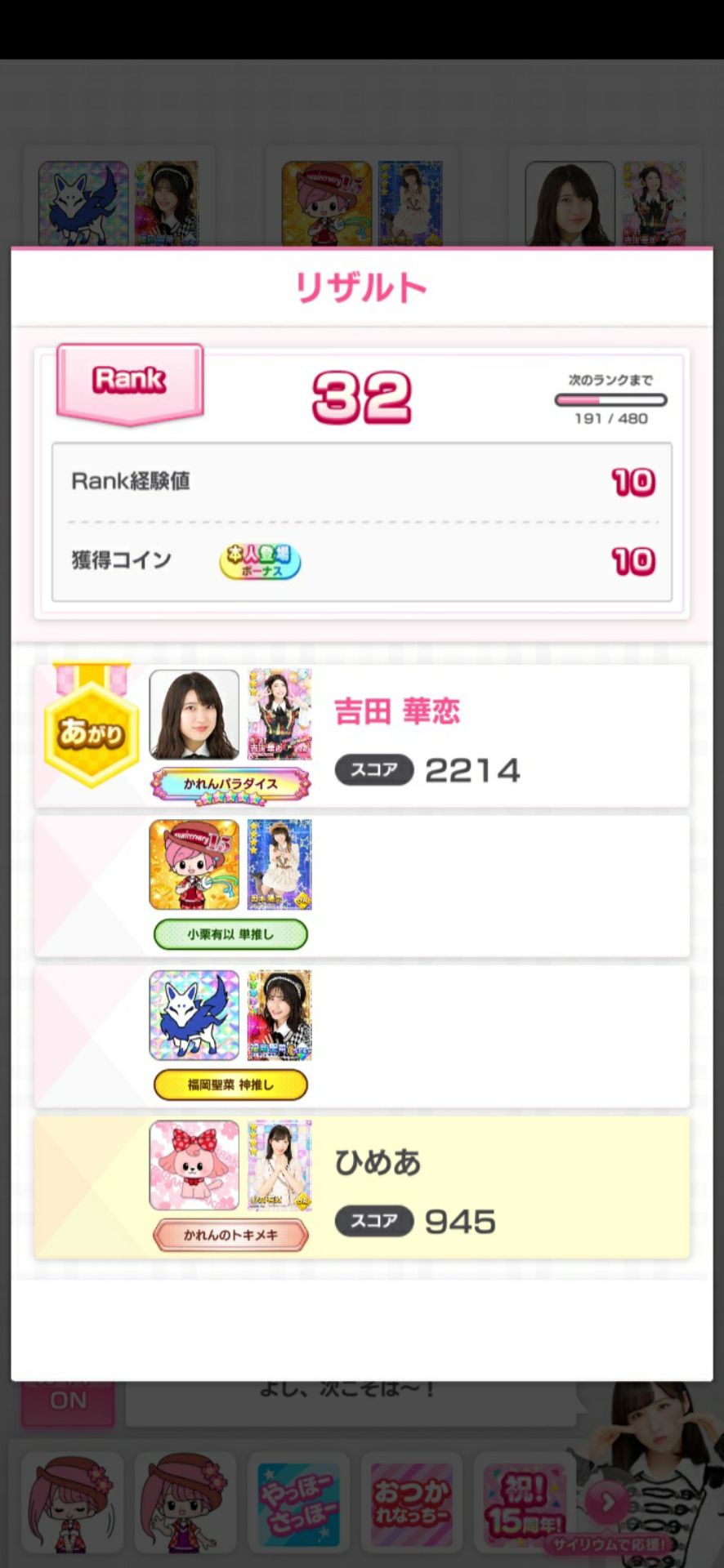Image resolution: width=724 pixels, height=1568 pixels.
Task: Open player ひめあ's result row
Action: point(361,1188)
